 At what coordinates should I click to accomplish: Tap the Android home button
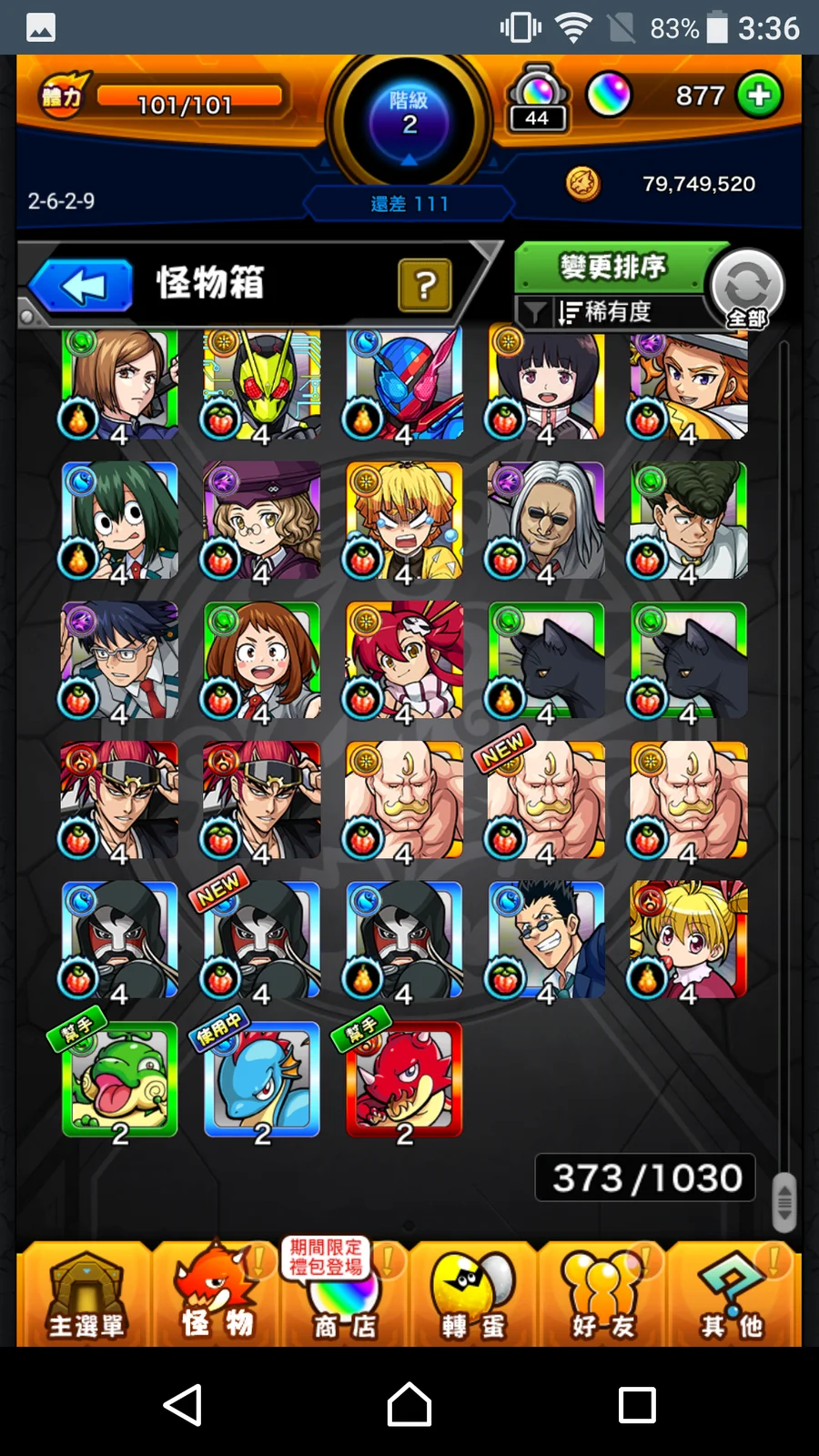(x=409, y=1405)
